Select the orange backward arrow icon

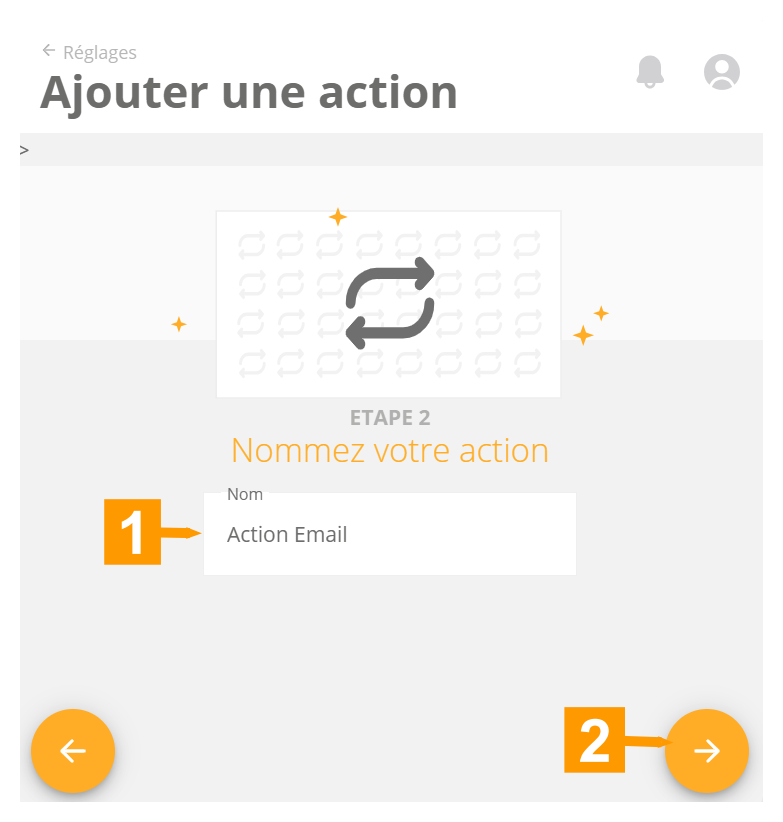tap(73, 751)
